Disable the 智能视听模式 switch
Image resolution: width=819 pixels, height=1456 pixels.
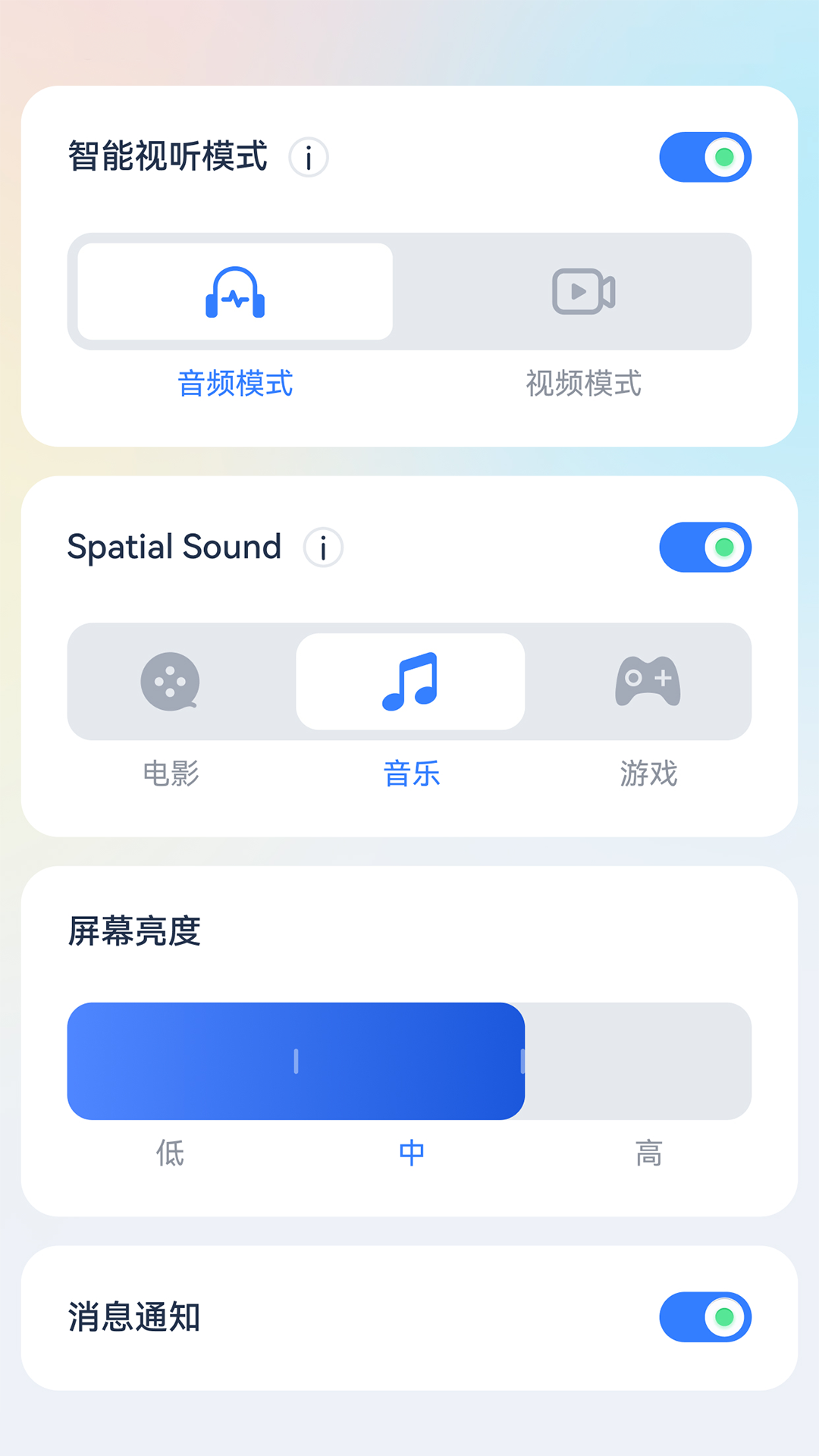click(x=705, y=157)
